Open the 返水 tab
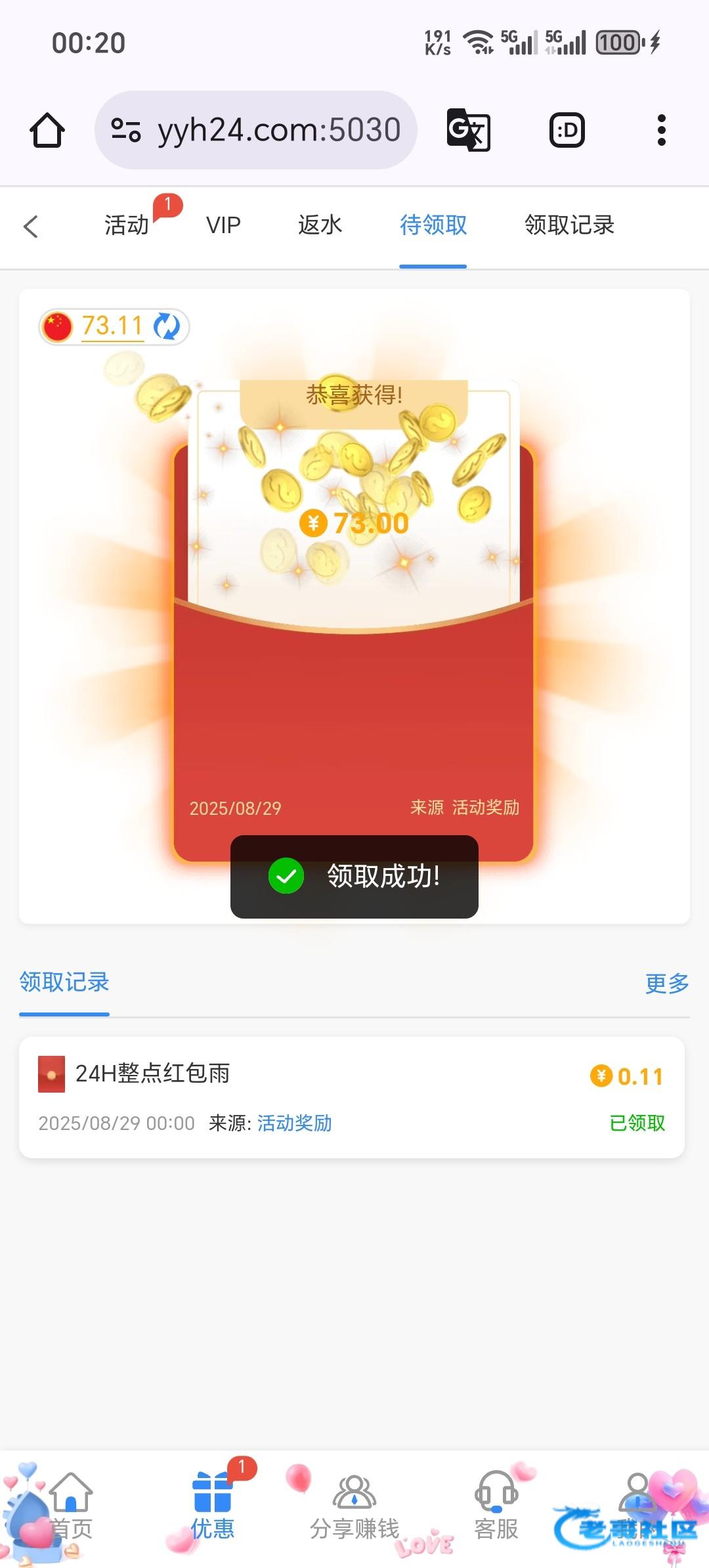709x1568 pixels. pyautogui.click(x=320, y=225)
